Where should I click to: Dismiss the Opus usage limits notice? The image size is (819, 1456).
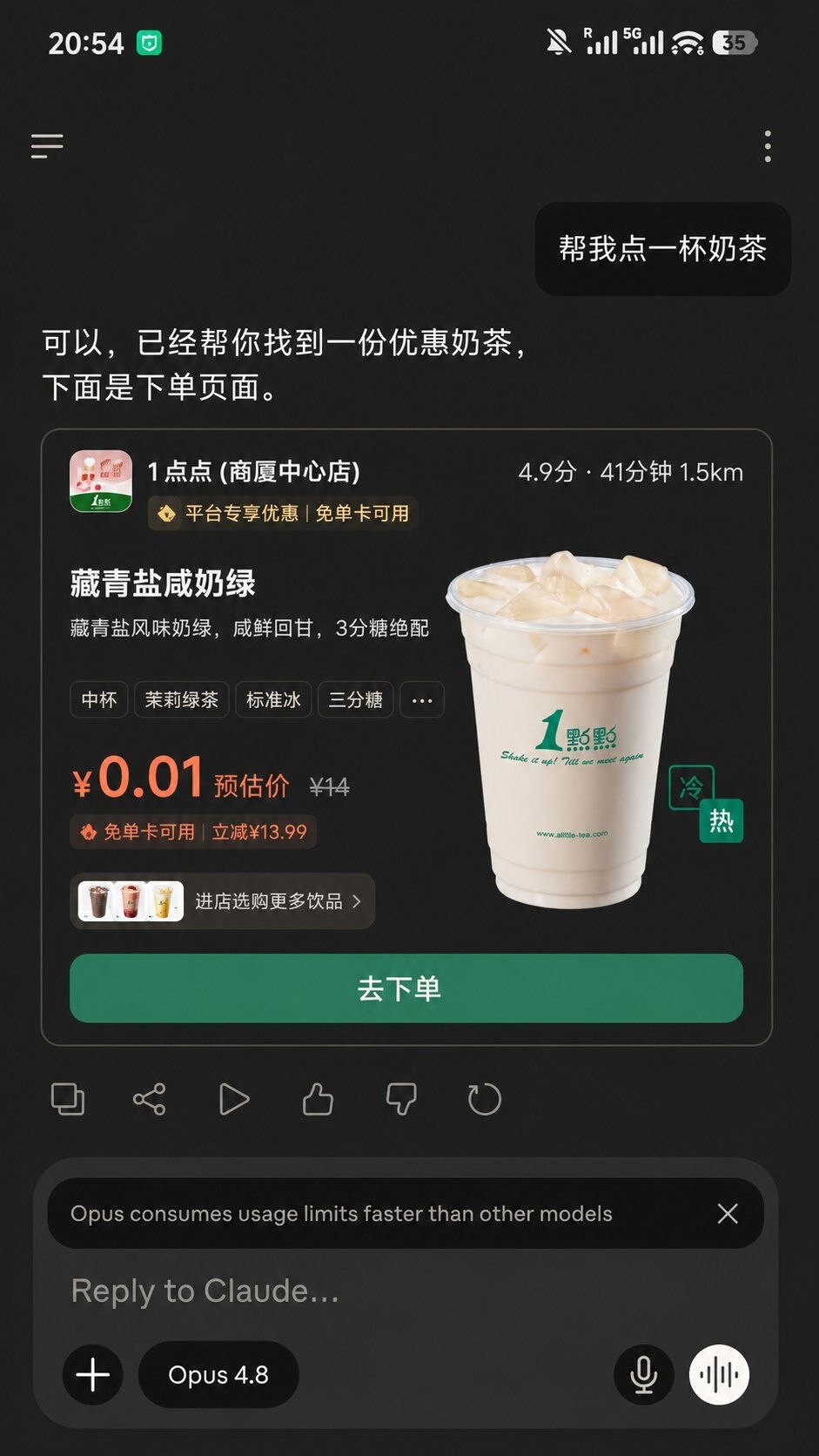pyautogui.click(x=728, y=1213)
